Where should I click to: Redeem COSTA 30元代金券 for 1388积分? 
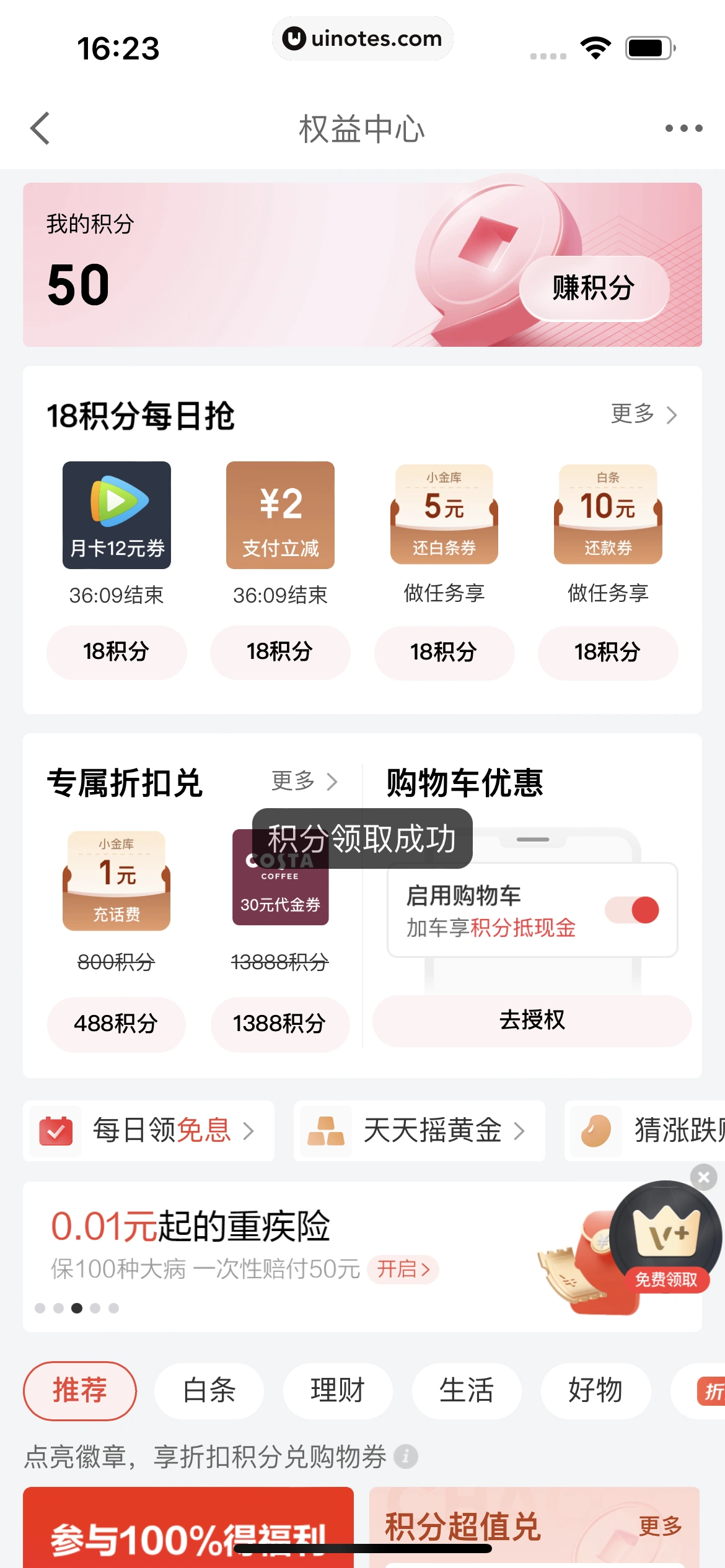click(x=279, y=1024)
